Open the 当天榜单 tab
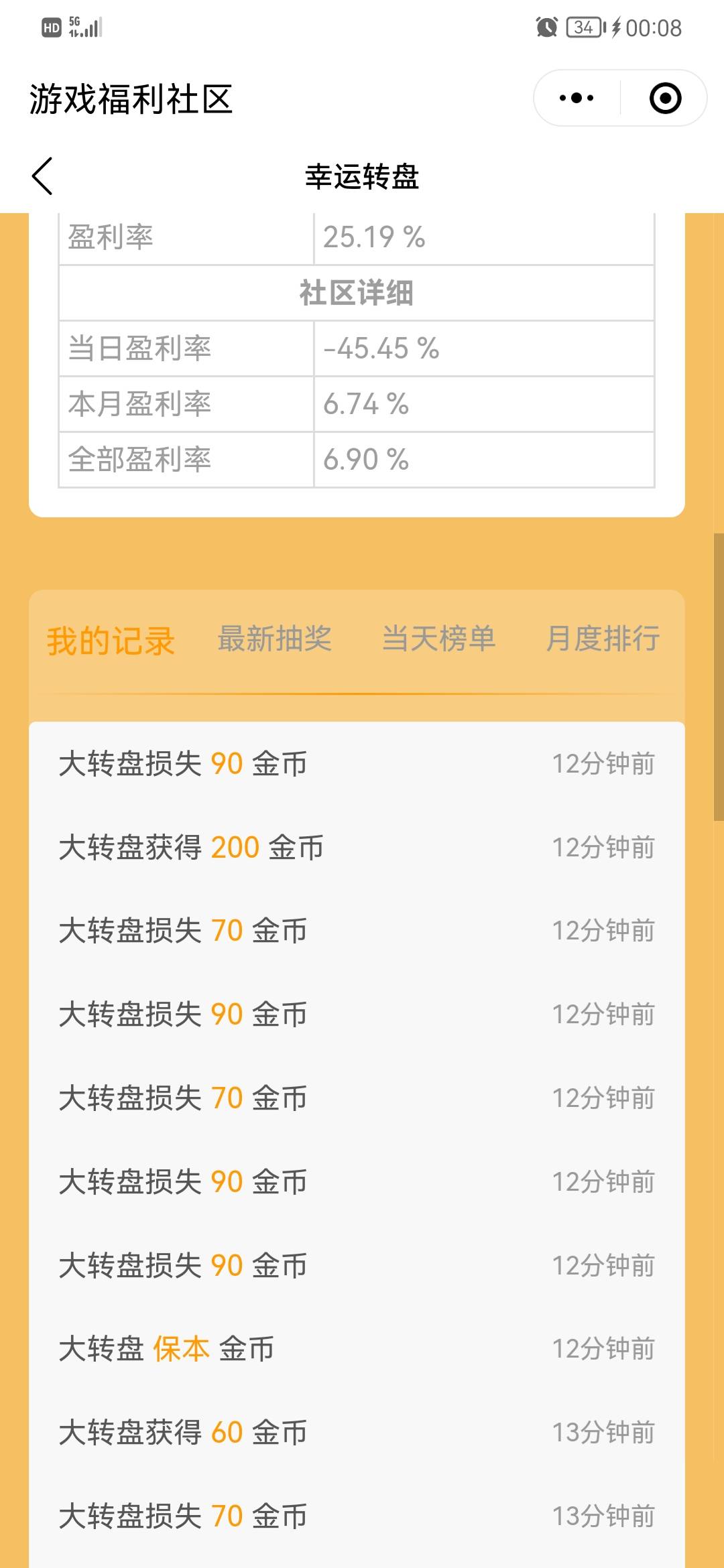Screen dimensions: 724x1568 point(438,639)
